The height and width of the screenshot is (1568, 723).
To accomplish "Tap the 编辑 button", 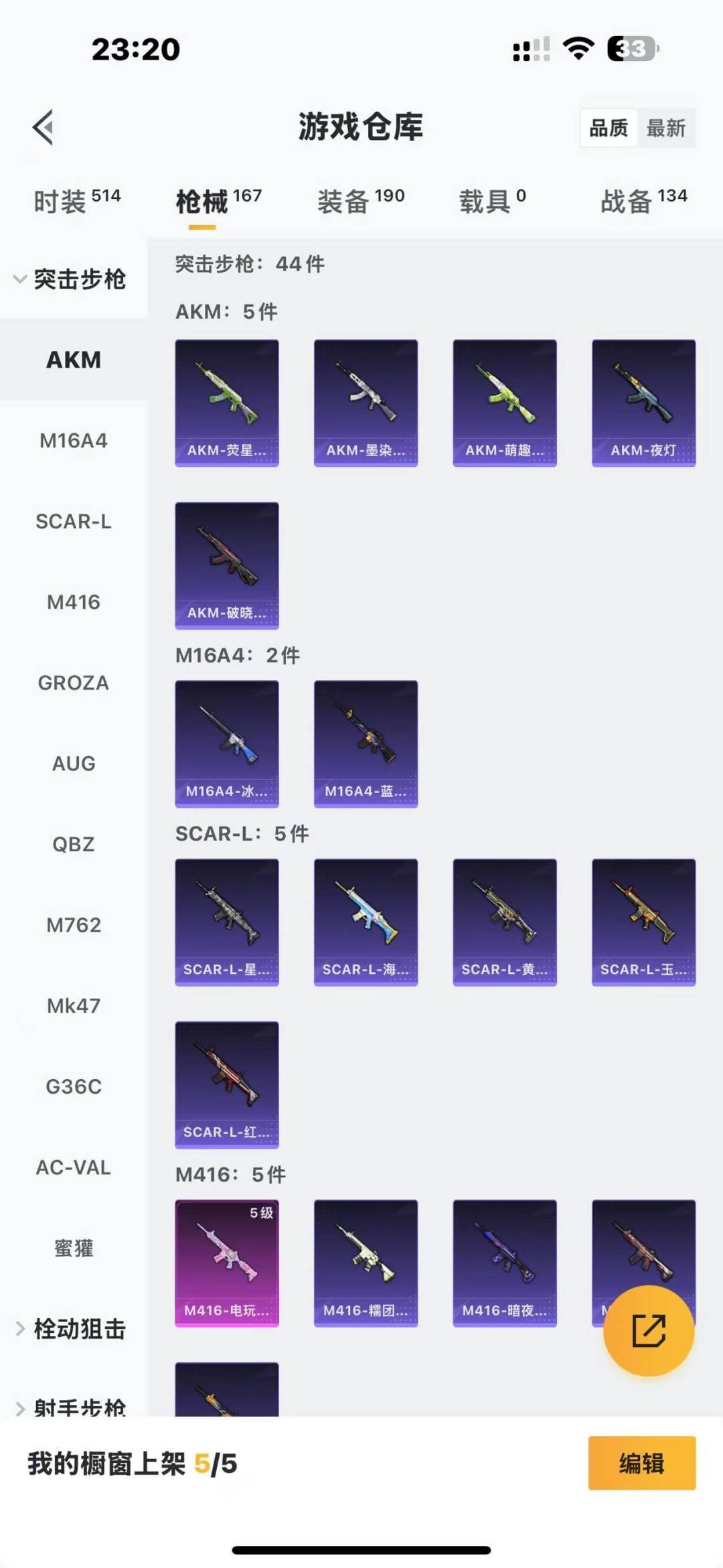I will pyautogui.click(x=641, y=1464).
